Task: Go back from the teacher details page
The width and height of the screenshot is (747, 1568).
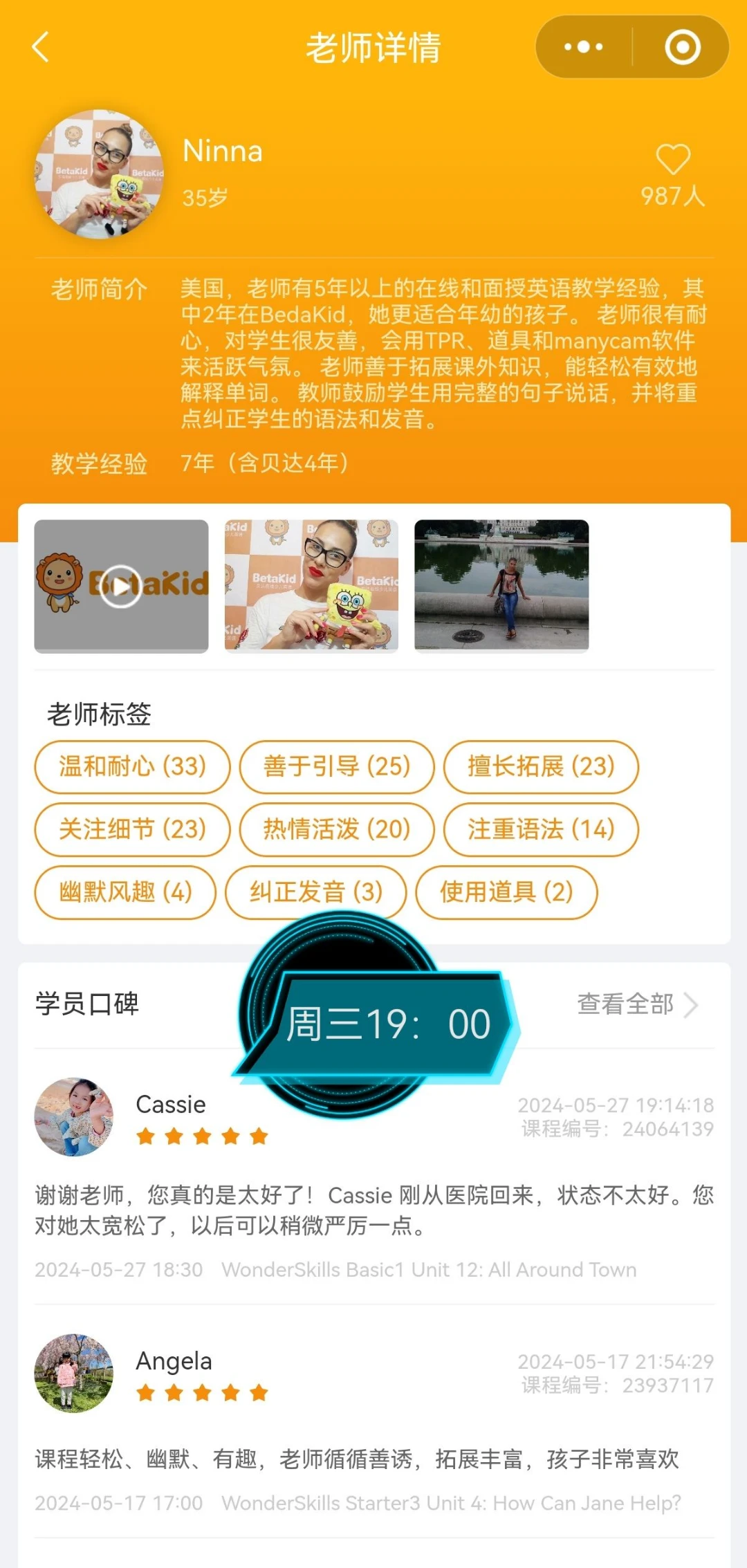Action: pos(41,48)
